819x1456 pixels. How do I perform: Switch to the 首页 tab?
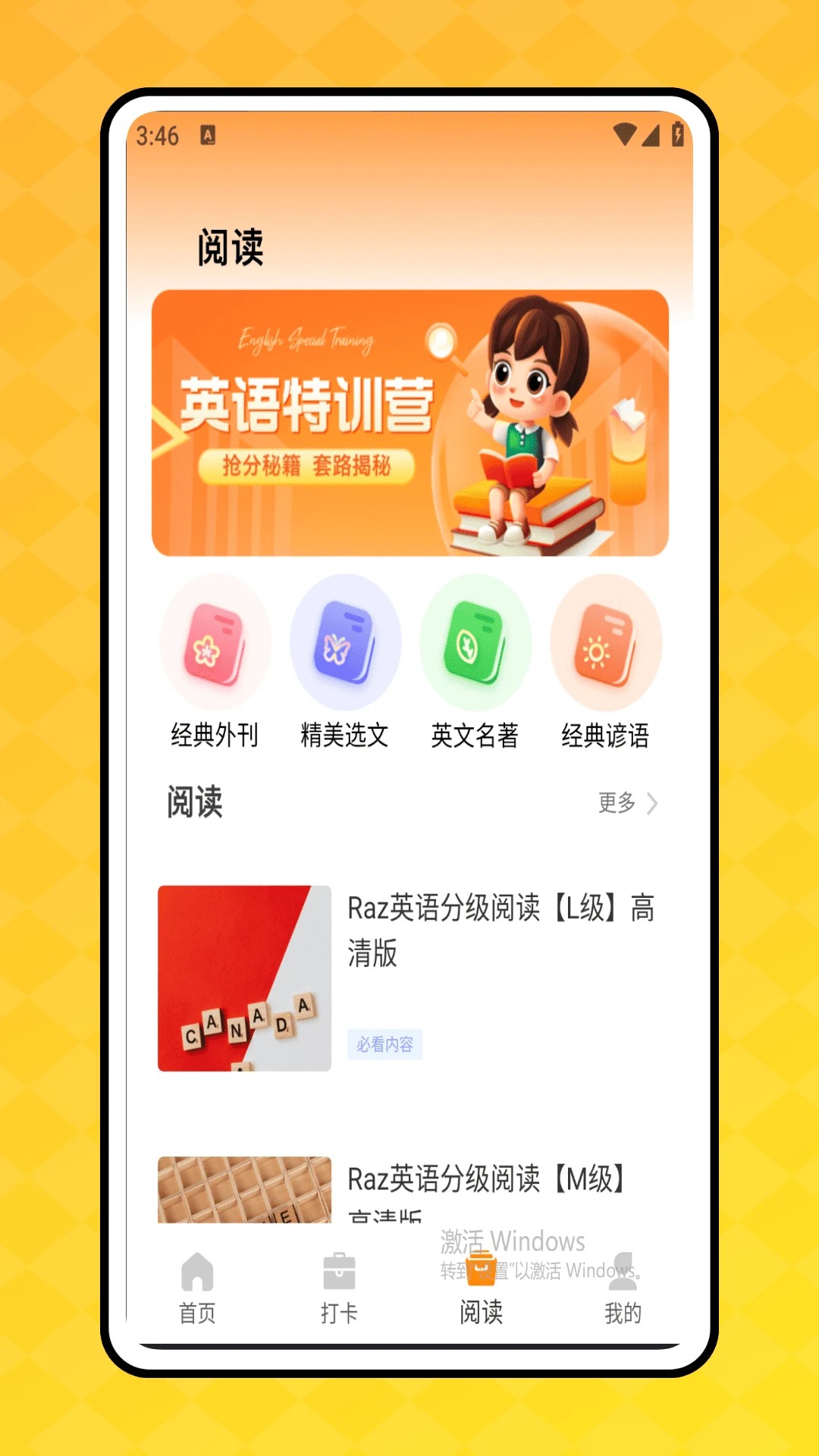[x=197, y=1287]
